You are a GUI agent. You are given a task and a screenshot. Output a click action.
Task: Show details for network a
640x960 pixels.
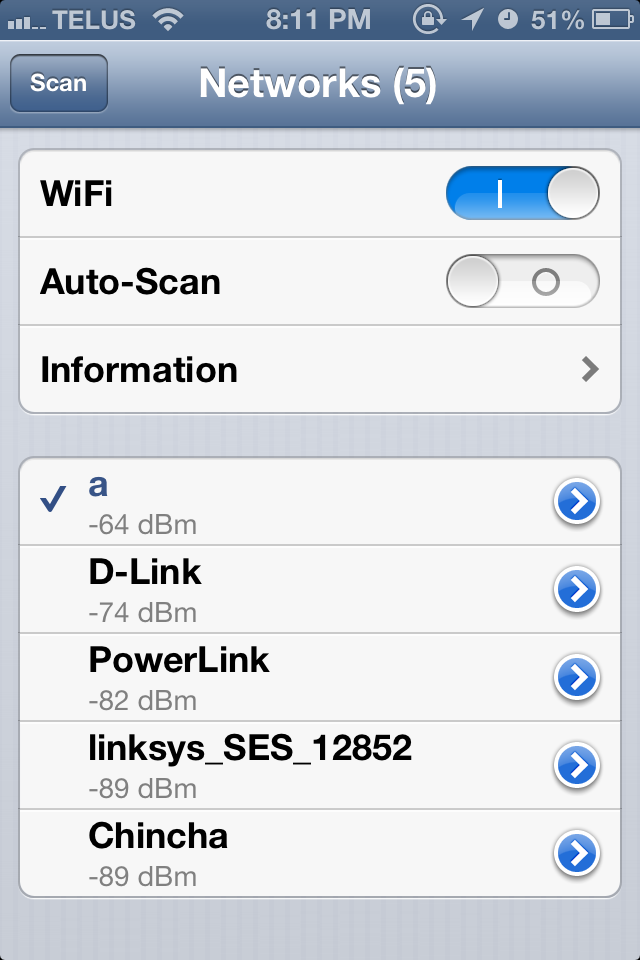[x=576, y=502]
